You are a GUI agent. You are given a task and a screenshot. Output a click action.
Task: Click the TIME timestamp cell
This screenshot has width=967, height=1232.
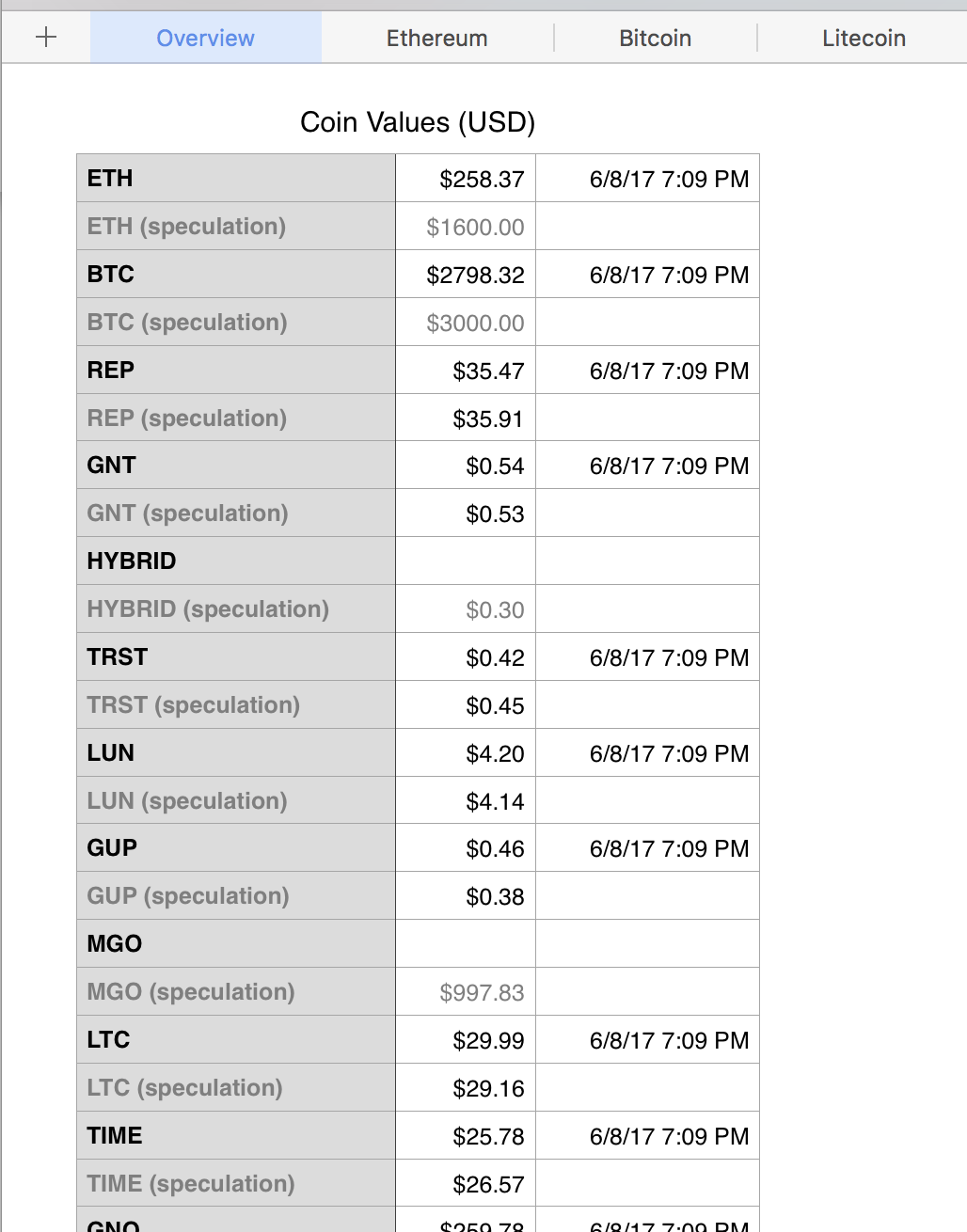pyautogui.click(x=647, y=1135)
